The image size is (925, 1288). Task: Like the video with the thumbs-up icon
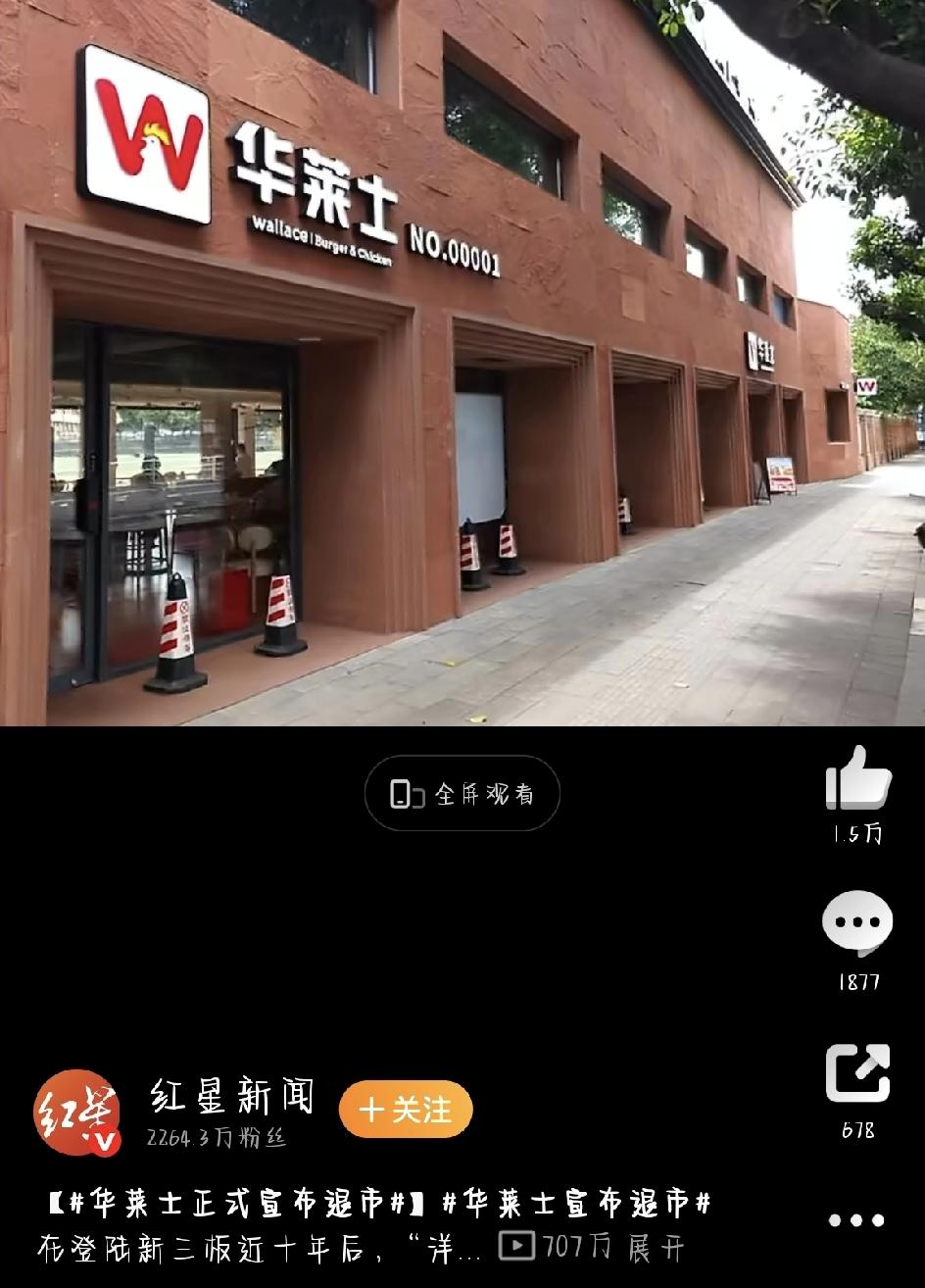(x=857, y=784)
